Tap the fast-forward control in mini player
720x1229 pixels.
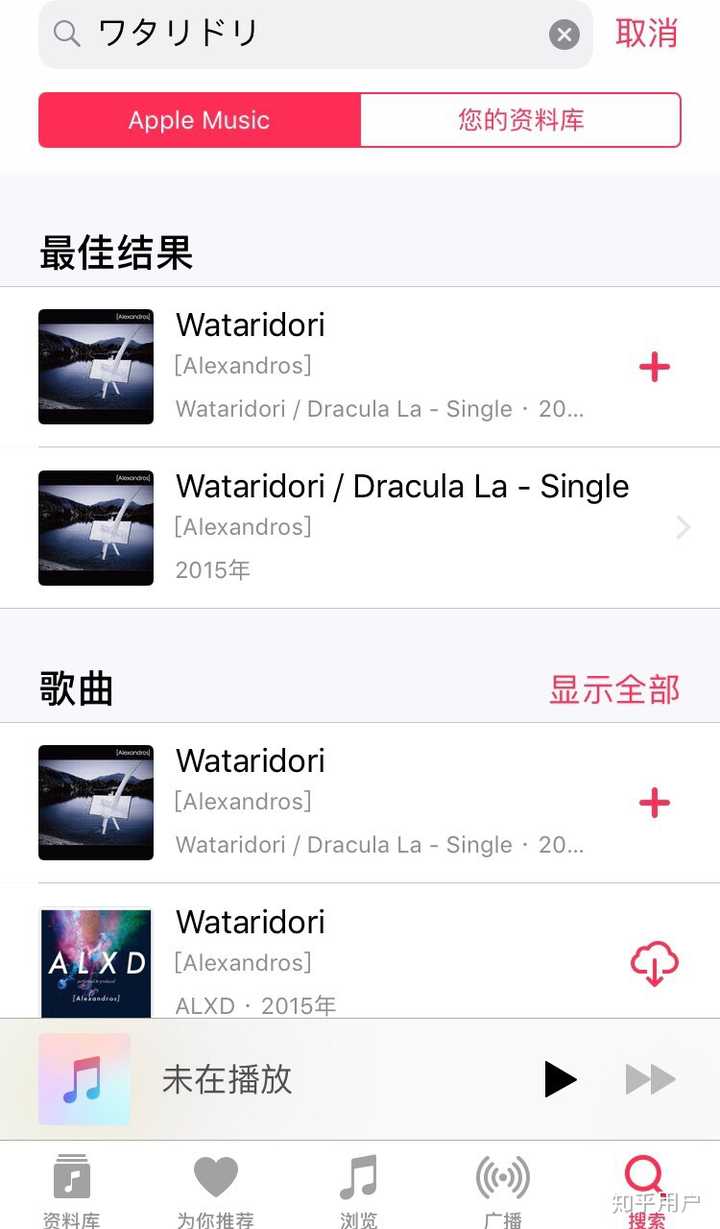[650, 1079]
